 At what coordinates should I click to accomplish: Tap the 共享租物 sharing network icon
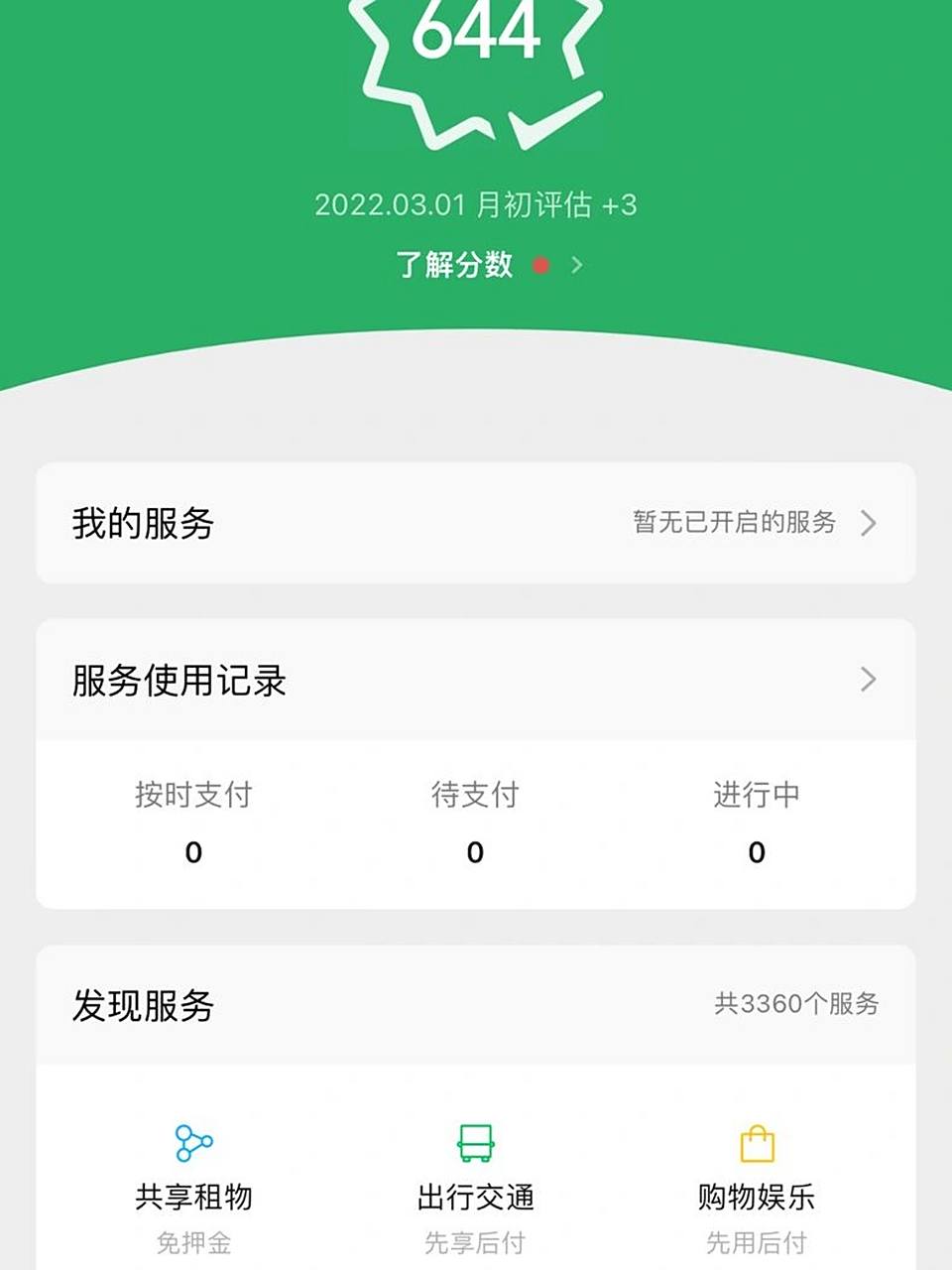[x=191, y=1143]
